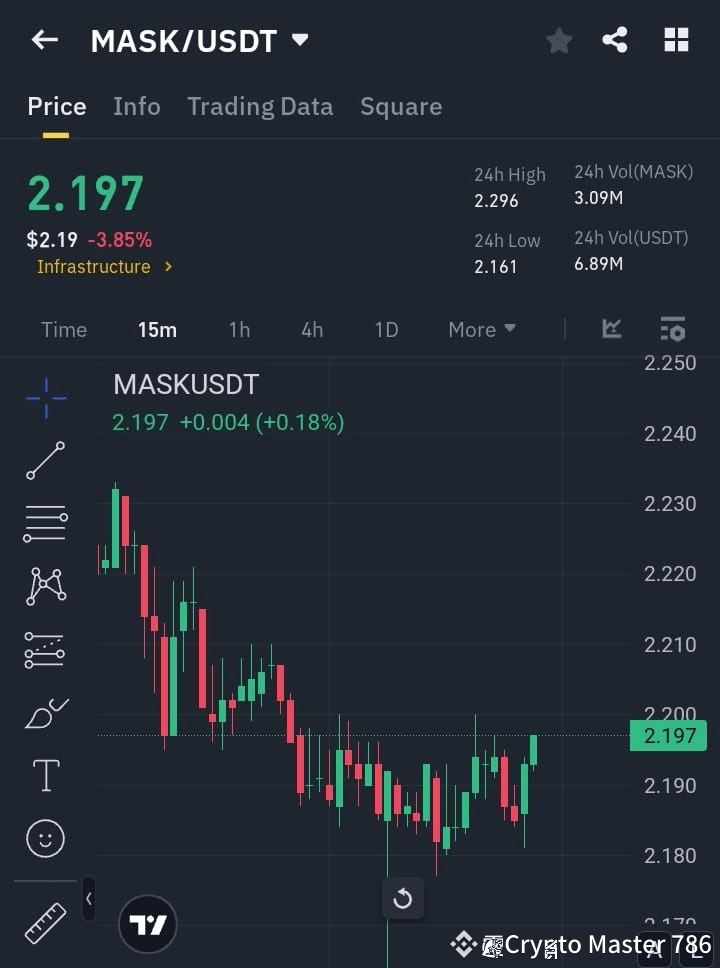The height and width of the screenshot is (968, 720).
Task: Open the More intervals dropdown
Action: 481,329
